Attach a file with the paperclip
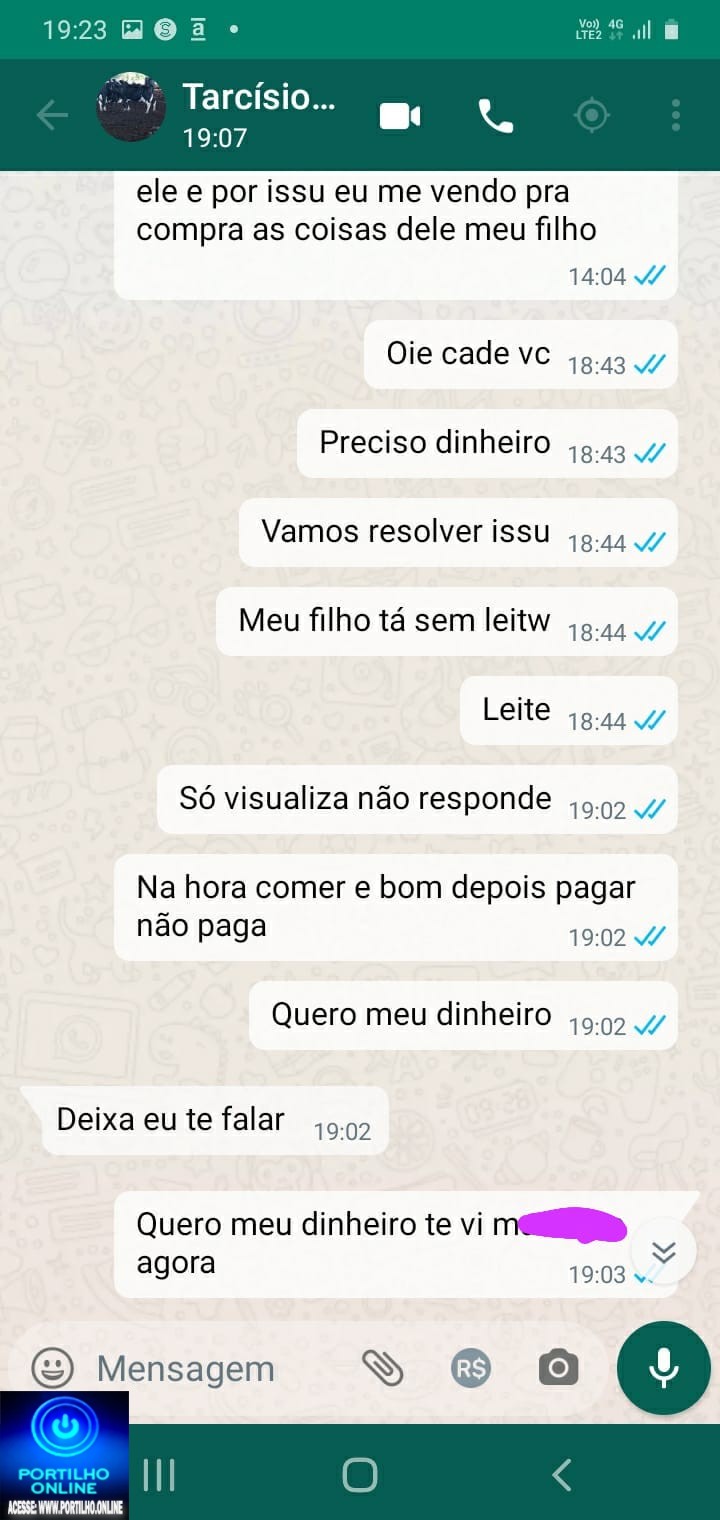 pos(382,1368)
